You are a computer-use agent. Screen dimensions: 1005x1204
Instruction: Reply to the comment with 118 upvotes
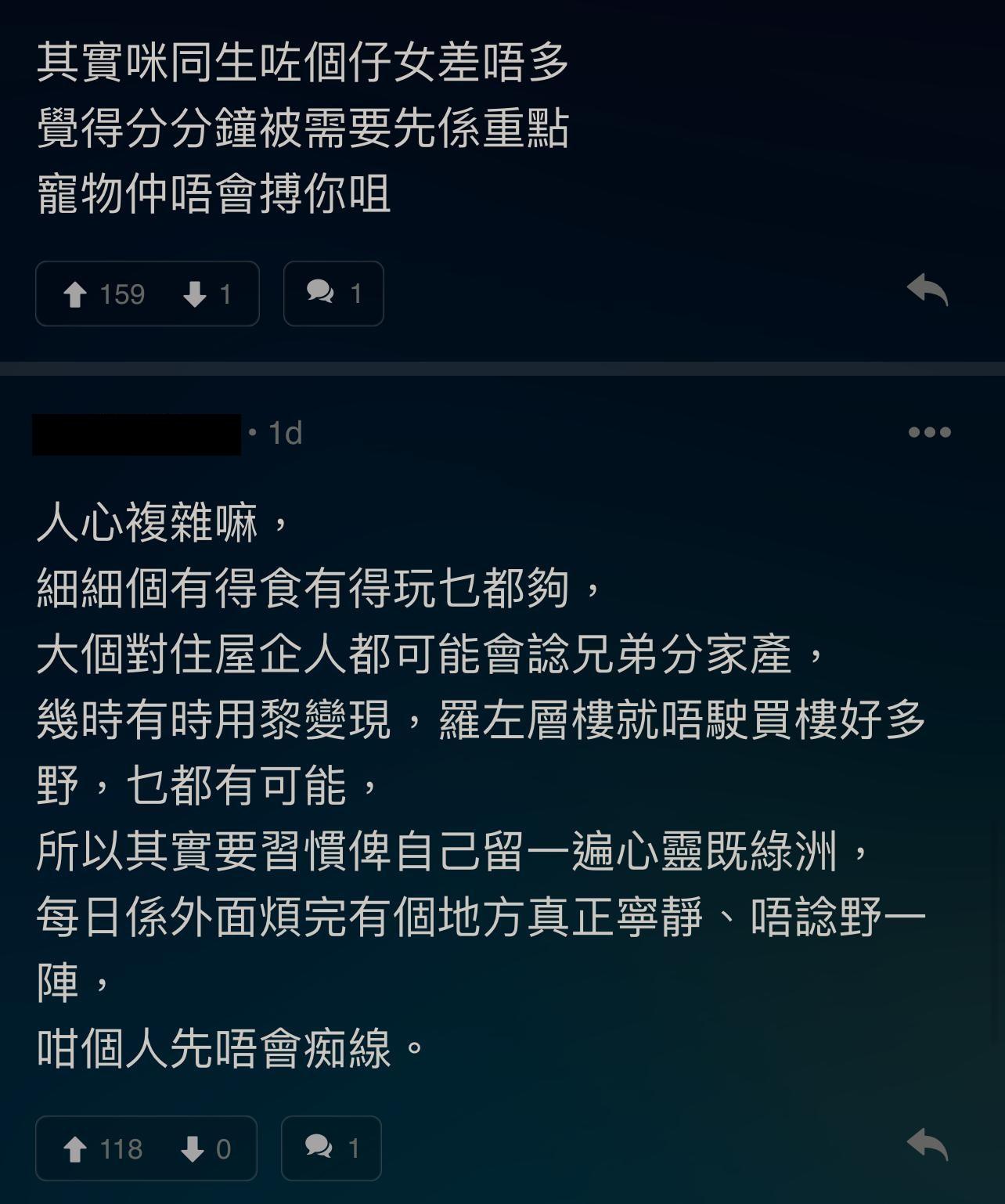coord(928,1145)
